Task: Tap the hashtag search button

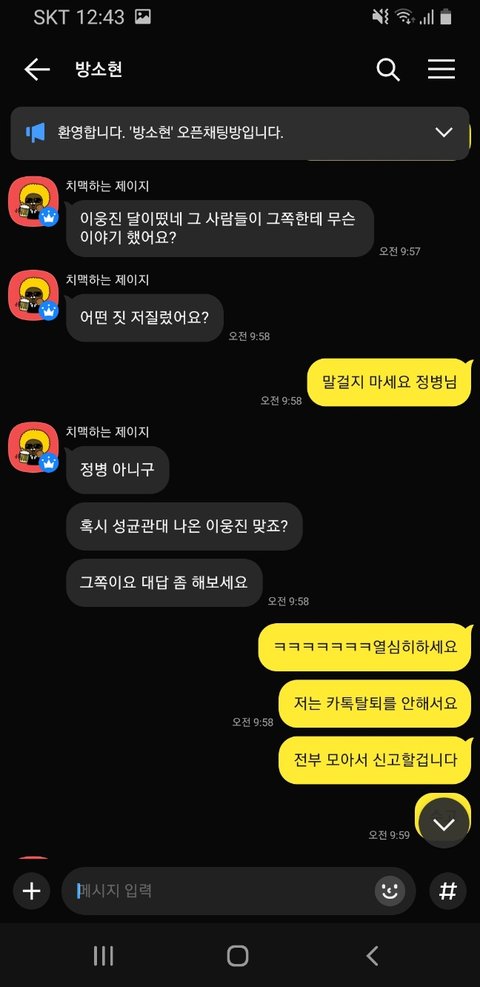Action: coord(448,891)
